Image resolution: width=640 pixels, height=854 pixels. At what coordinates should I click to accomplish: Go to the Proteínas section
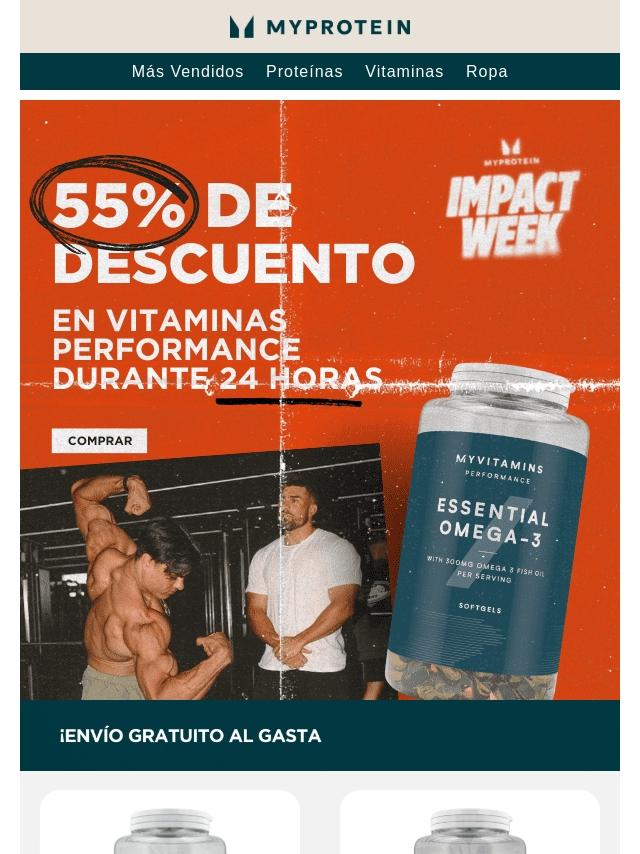pos(304,72)
